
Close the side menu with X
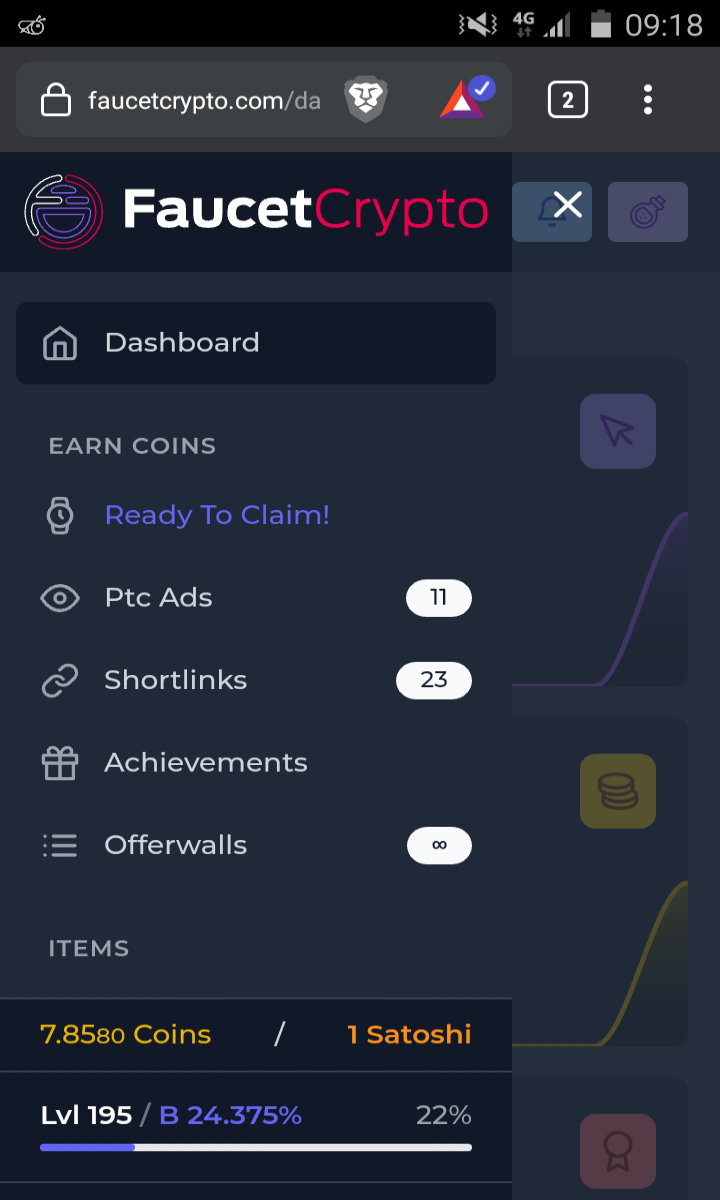tap(567, 206)
